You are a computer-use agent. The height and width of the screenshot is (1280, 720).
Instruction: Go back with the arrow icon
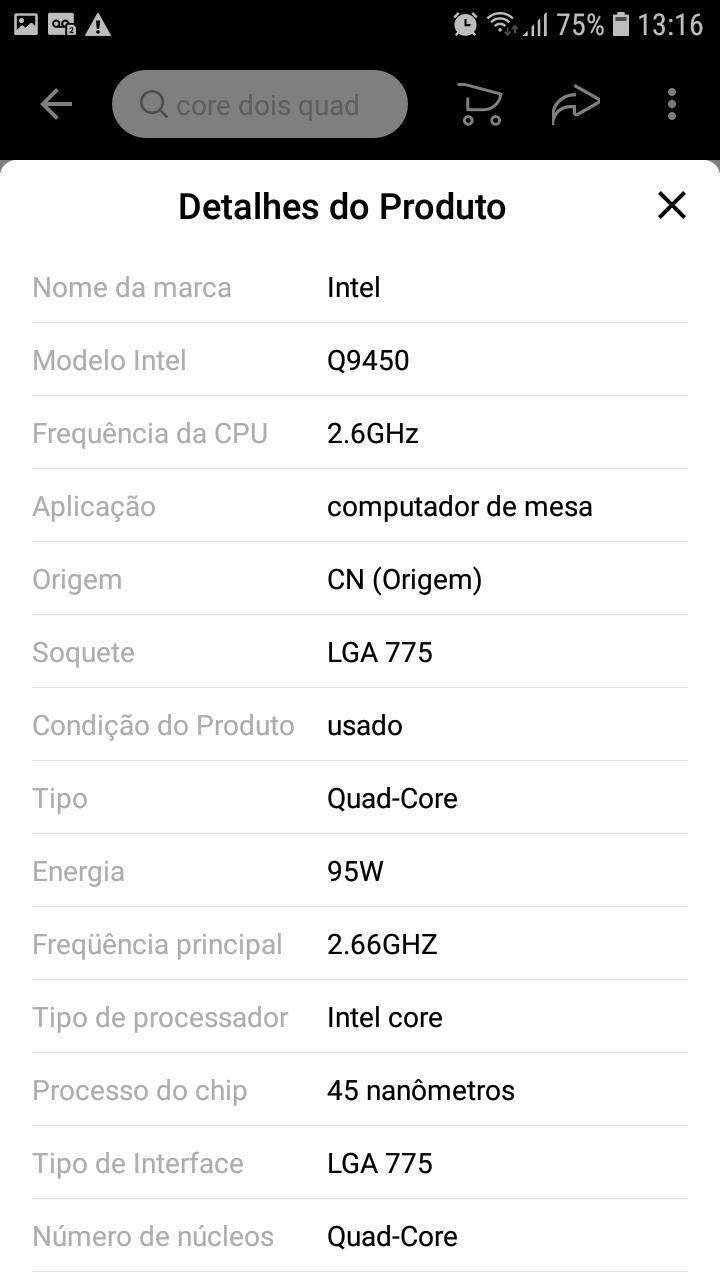click(x=56, y=104)
